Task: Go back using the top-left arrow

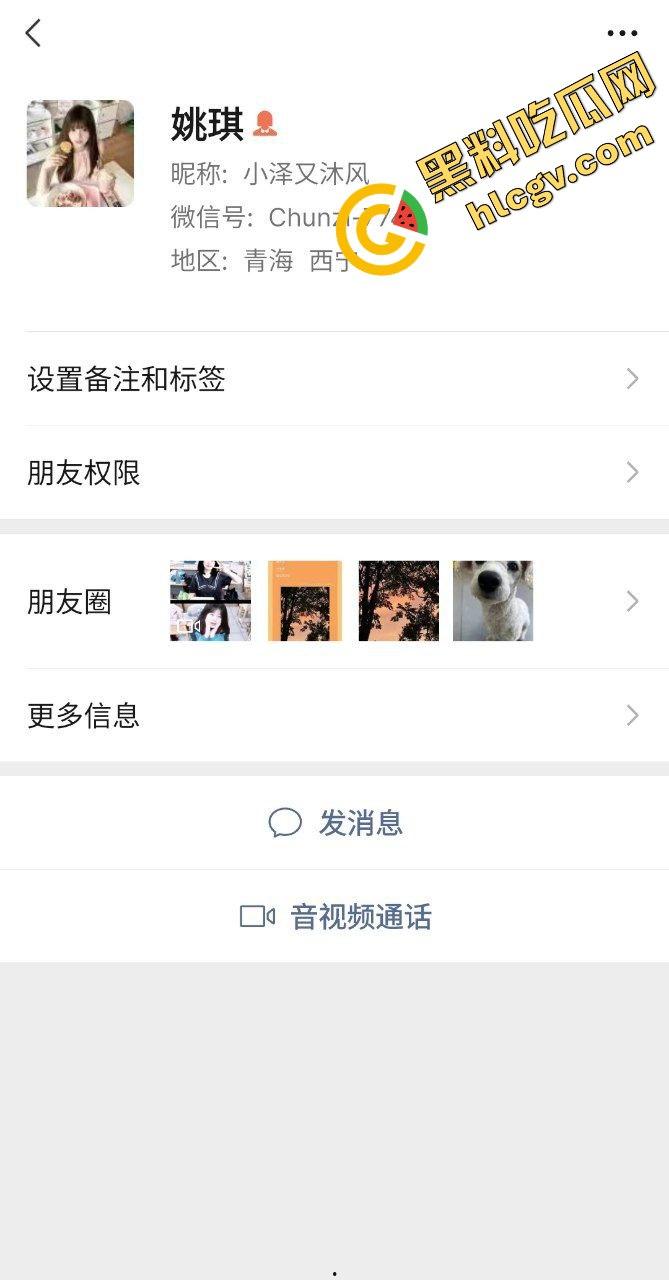Action: pos(33,33)
